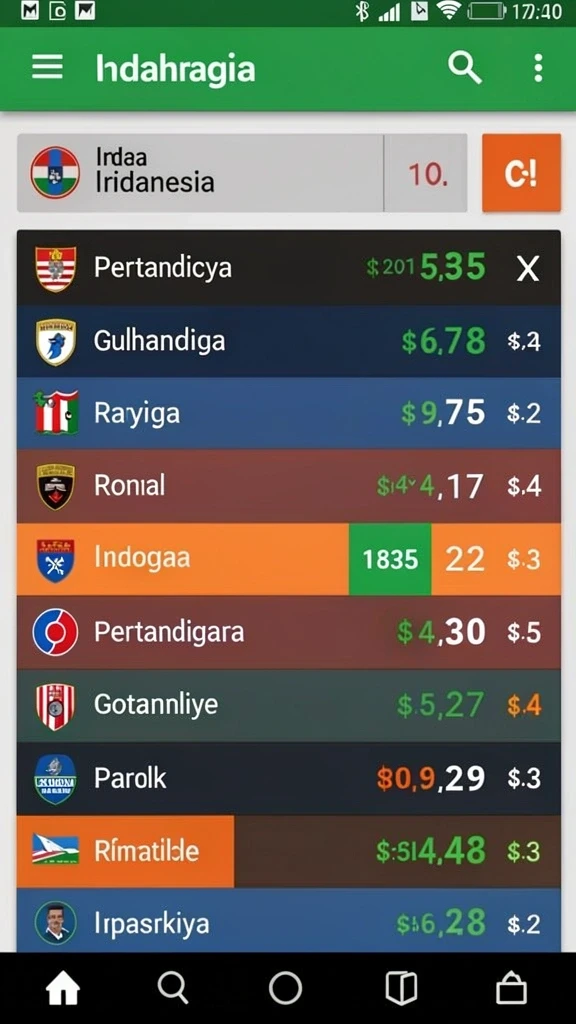Open the Gulhandiga row

point(289,341)
